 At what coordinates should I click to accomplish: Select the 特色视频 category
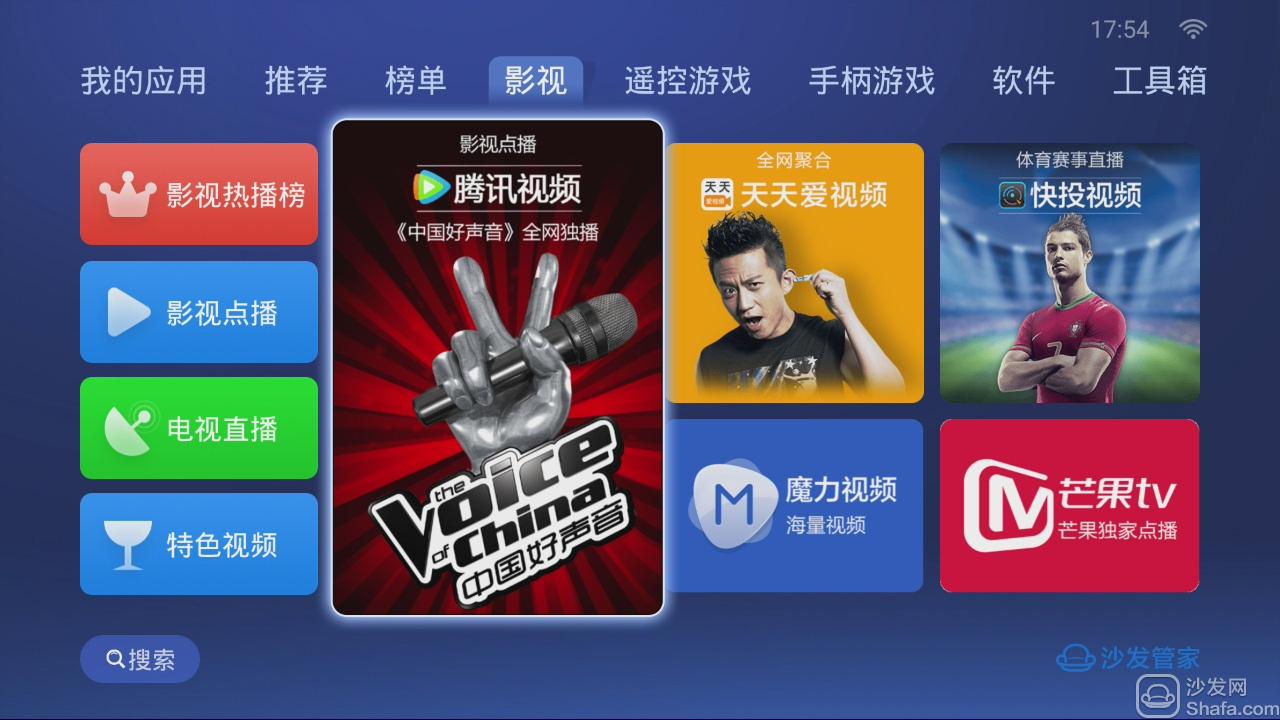tap(199, 544)
